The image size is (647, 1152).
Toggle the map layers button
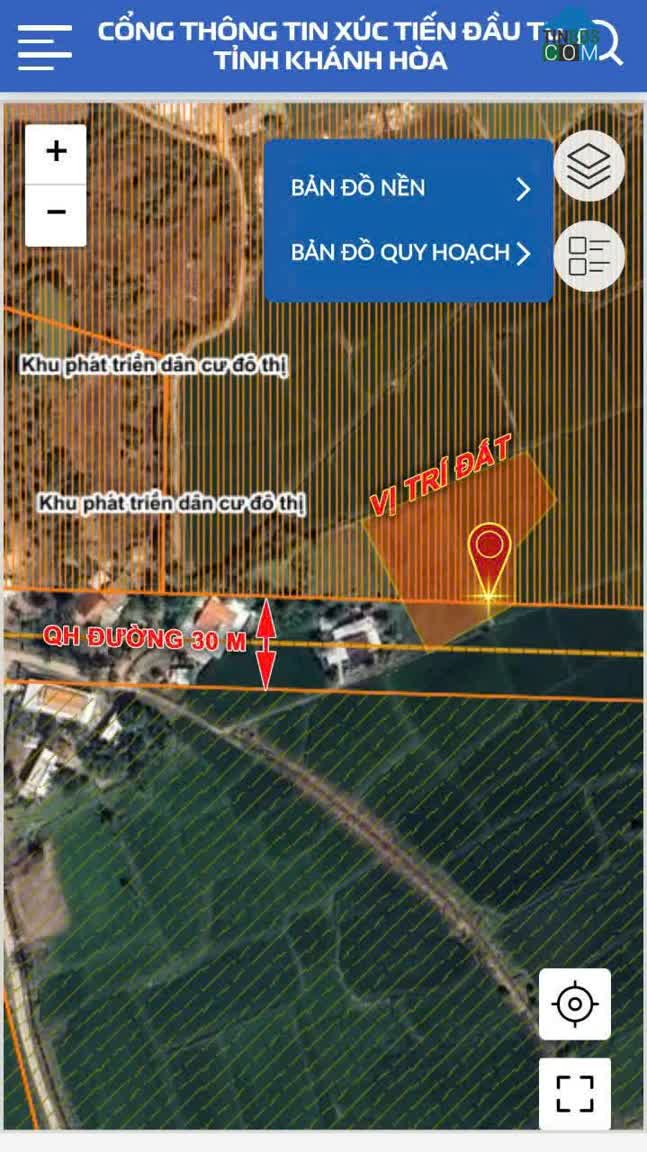(x=589, y=167)
